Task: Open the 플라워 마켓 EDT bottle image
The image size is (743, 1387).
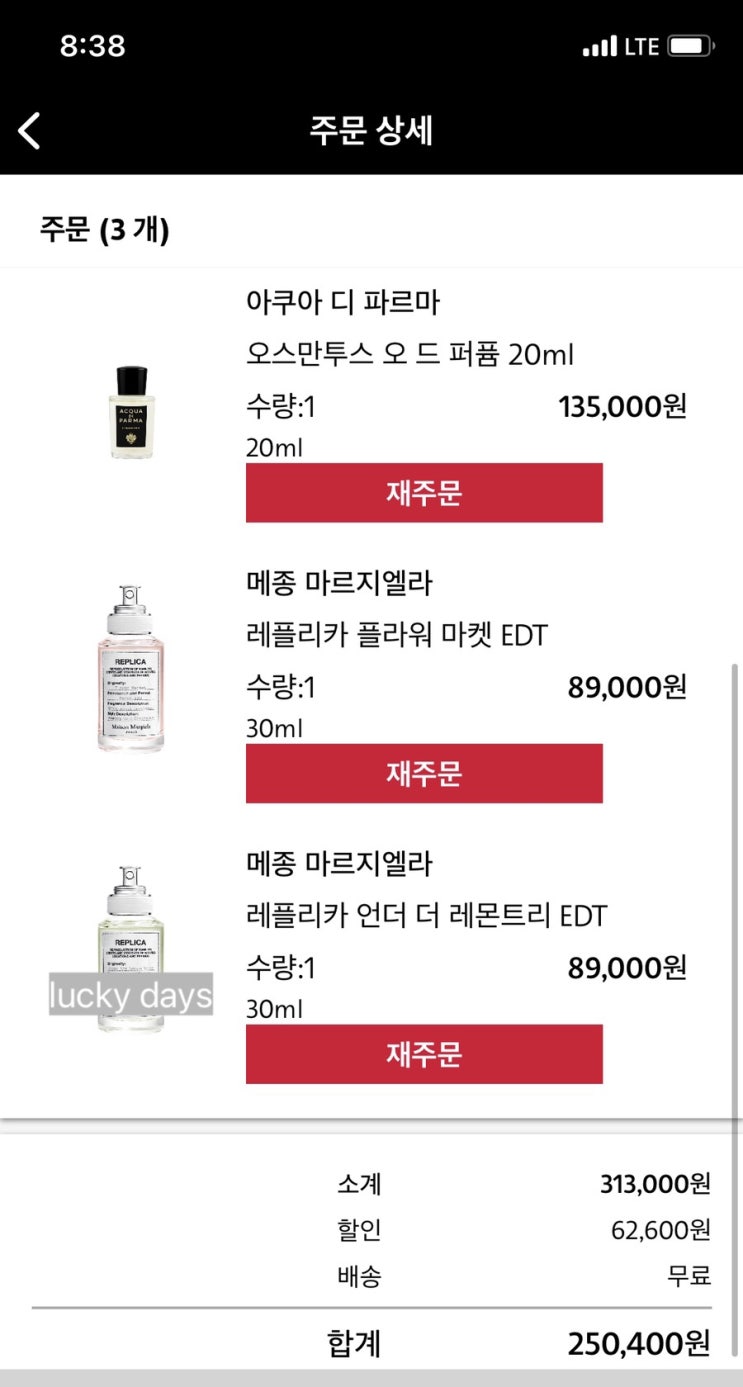Action: coord(132,669)
